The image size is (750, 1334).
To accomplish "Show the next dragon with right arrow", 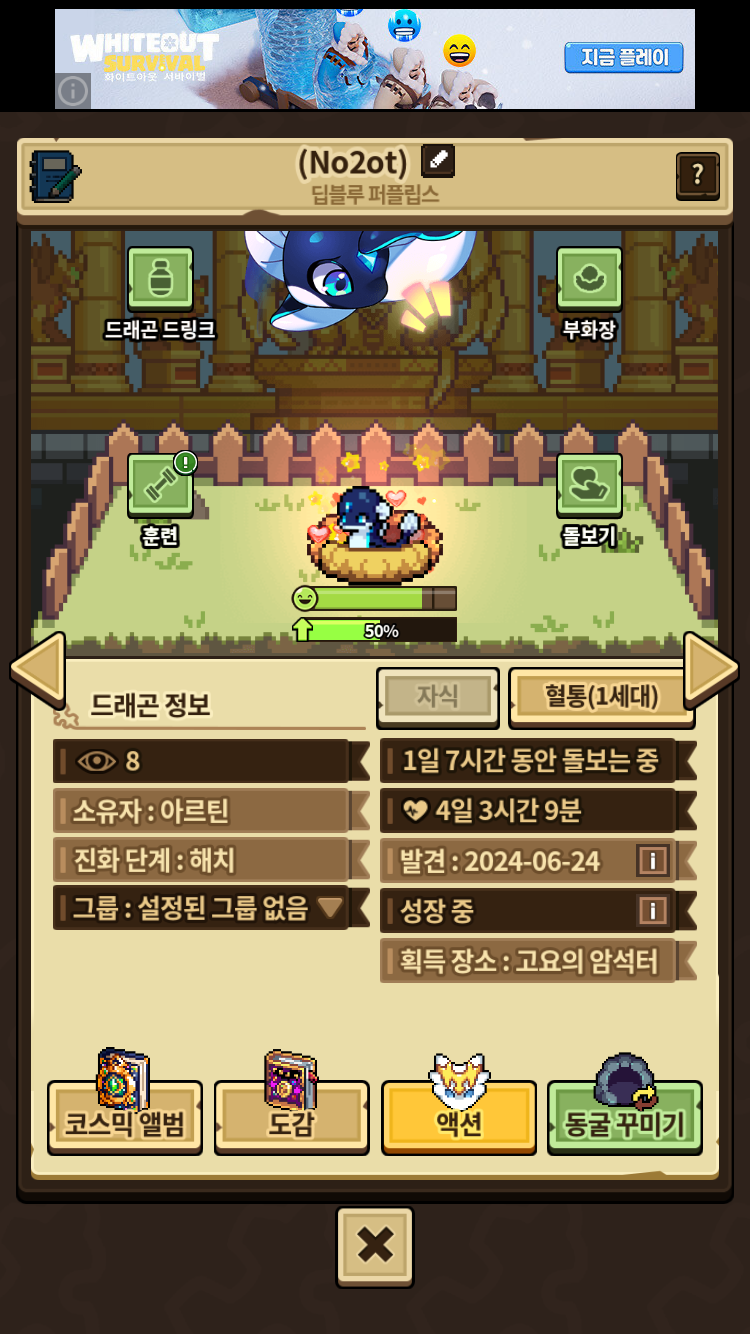I will [x=711, y=670].
